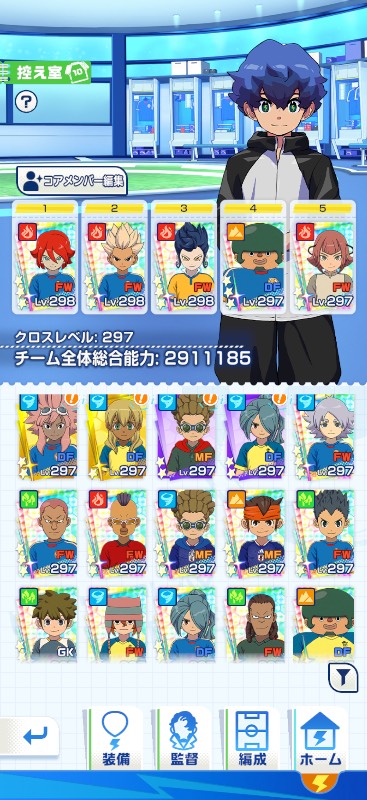
Task: Open the 監督 manager menu
Action: click(184, 738)
